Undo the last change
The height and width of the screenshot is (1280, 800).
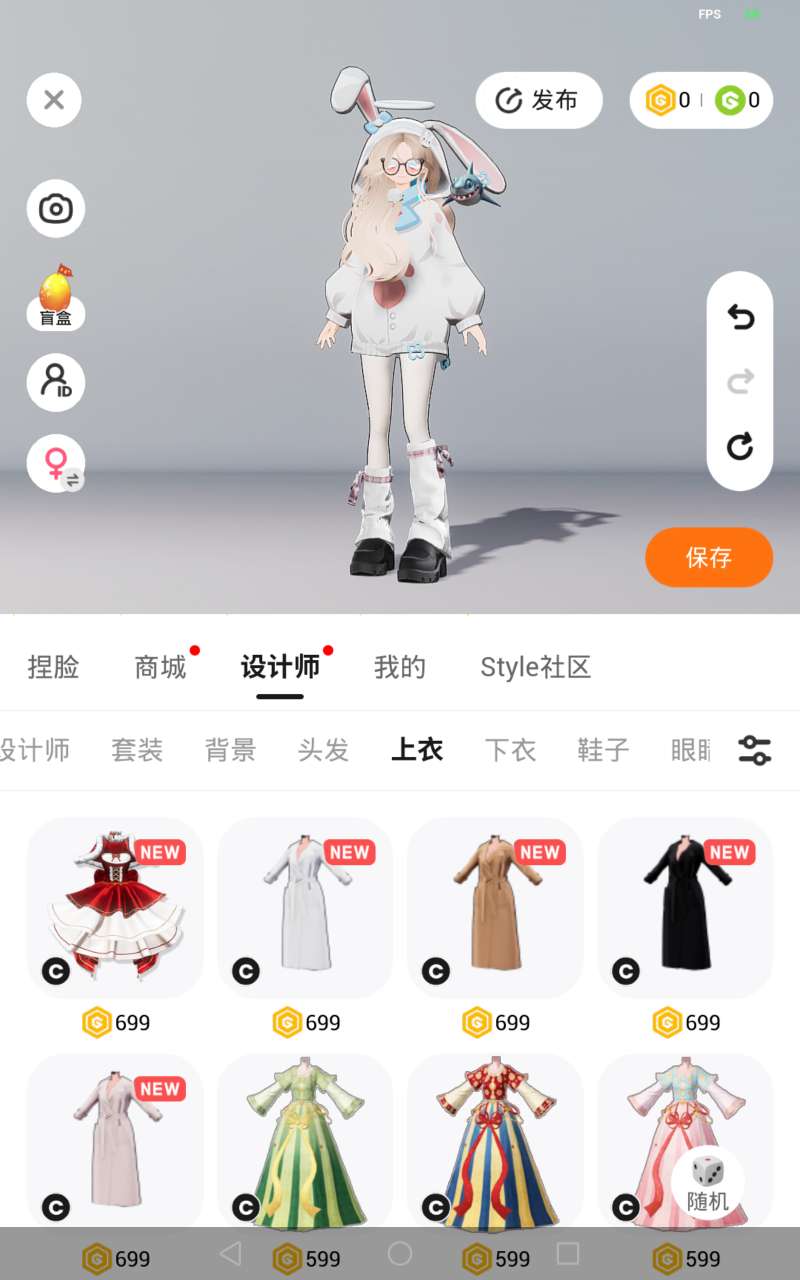point(740,317)
